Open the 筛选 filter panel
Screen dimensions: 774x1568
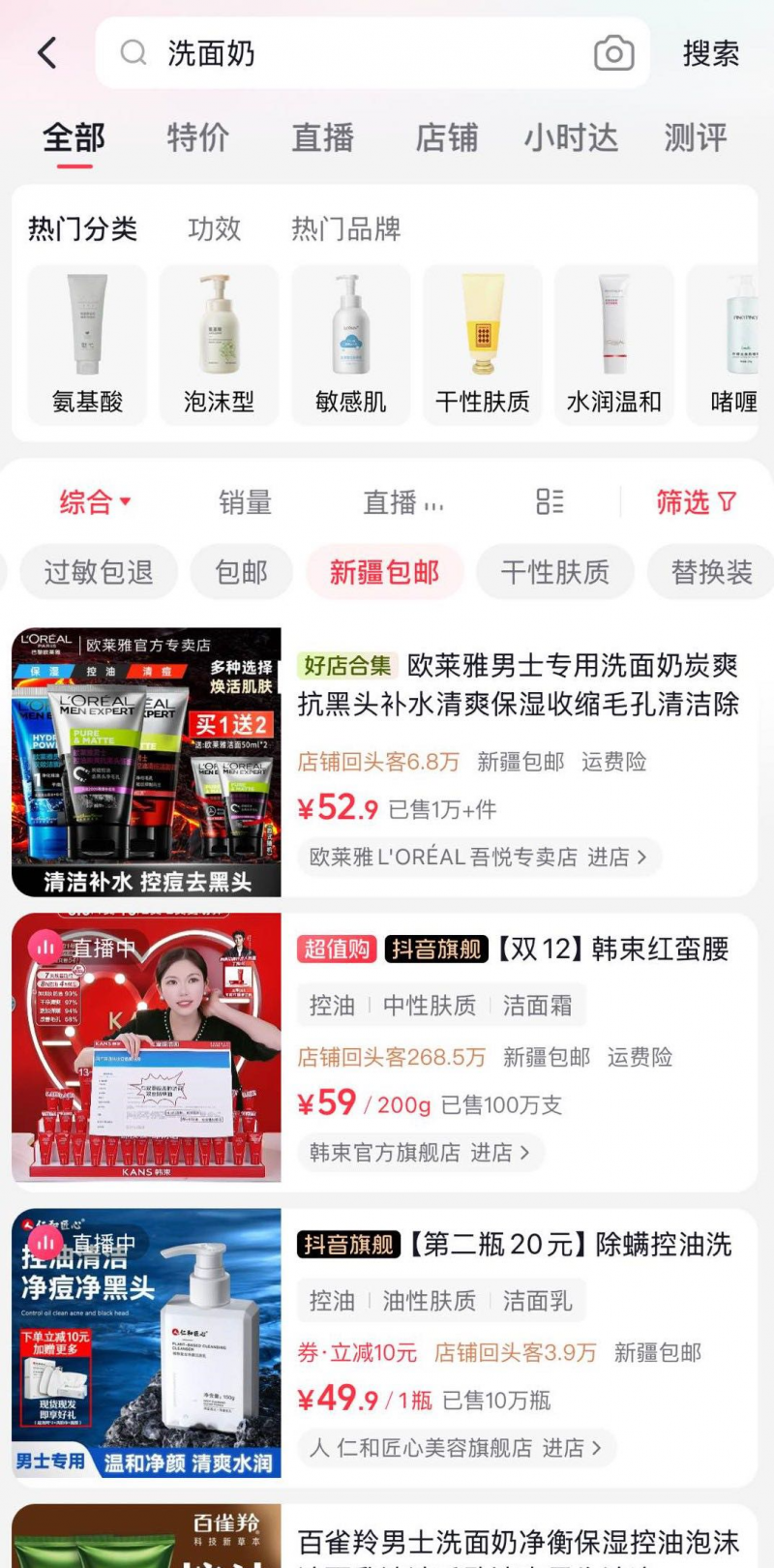[696, 501]
